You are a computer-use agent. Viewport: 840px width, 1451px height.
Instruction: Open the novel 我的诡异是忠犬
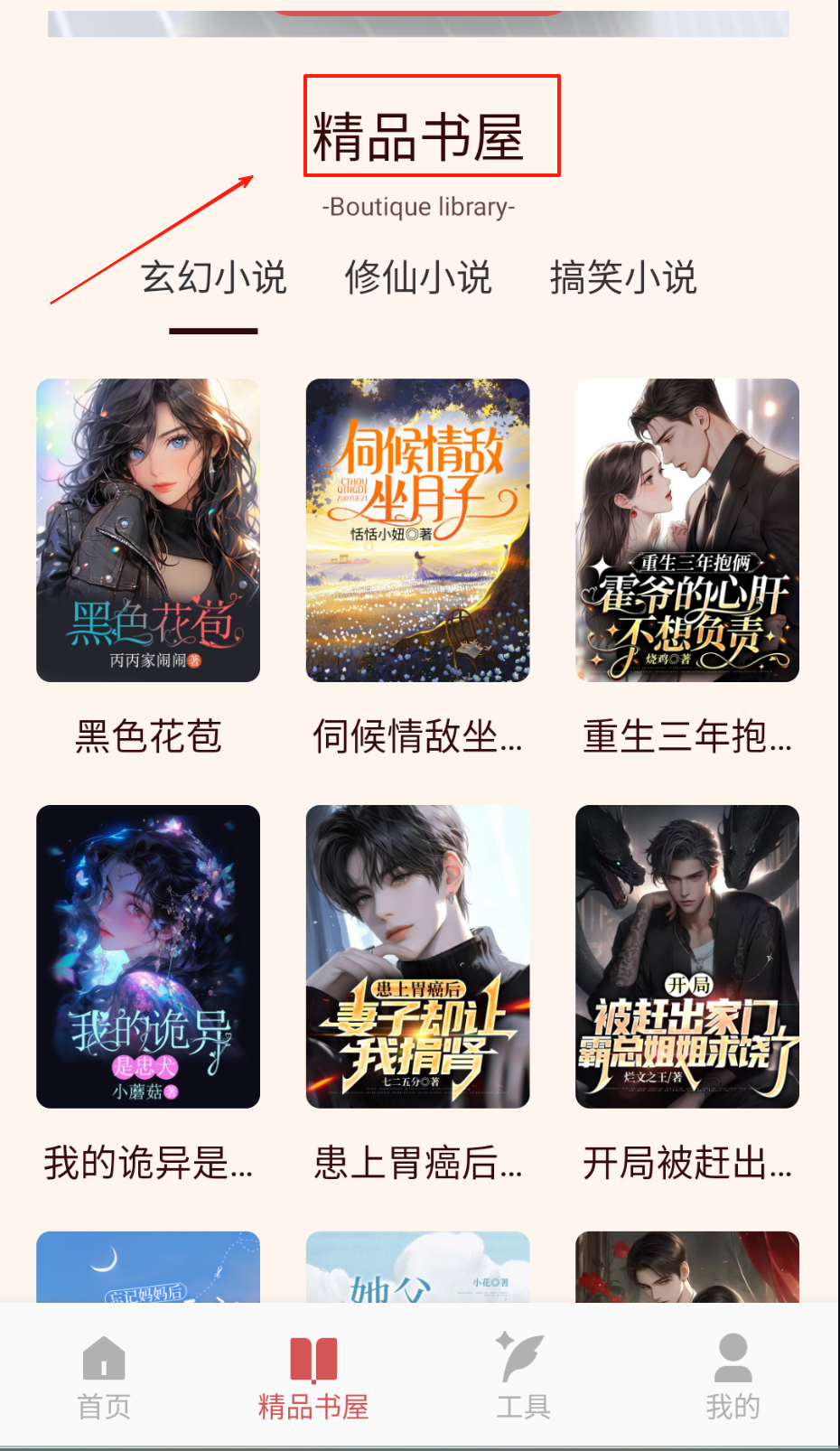coord(148,957)
